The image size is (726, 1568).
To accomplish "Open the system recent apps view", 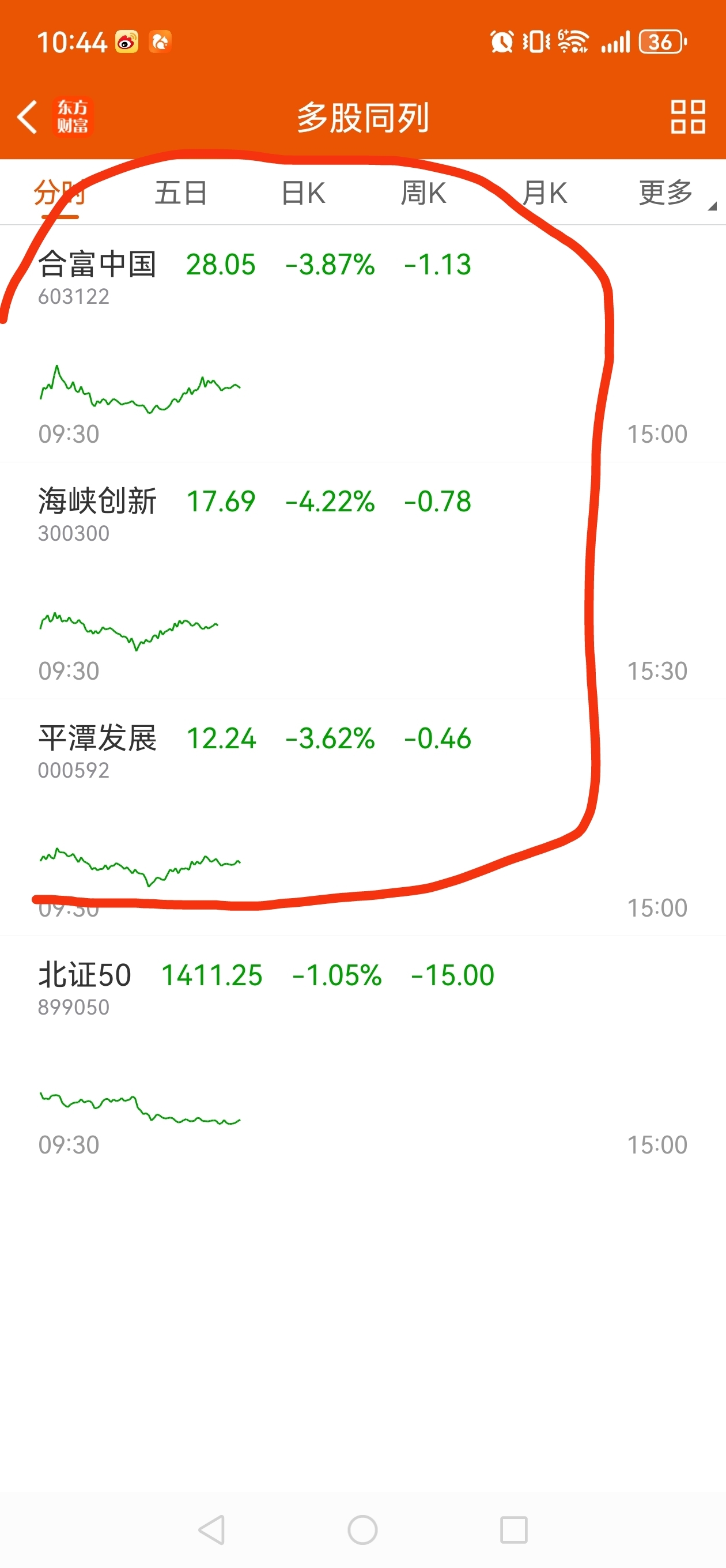I will pos(513,1529).
